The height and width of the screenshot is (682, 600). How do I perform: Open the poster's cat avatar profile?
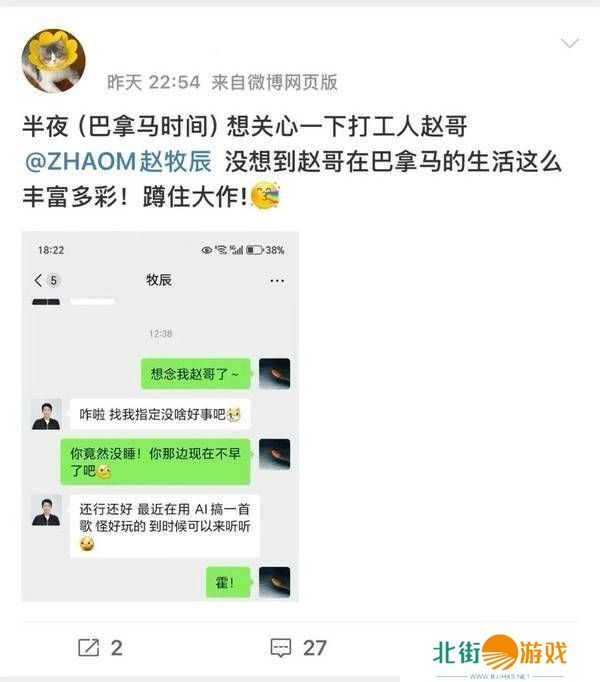click(53, 60)
